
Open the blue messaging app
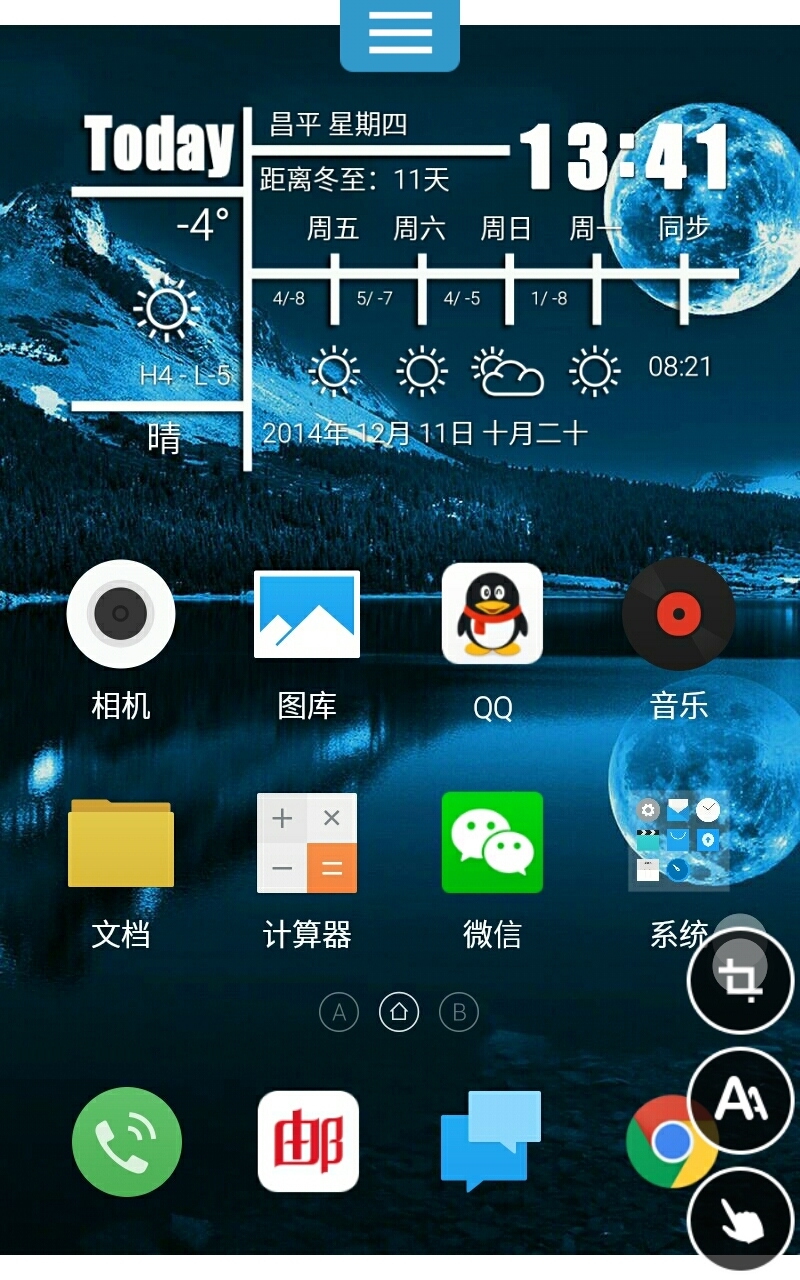(491, 1142)
